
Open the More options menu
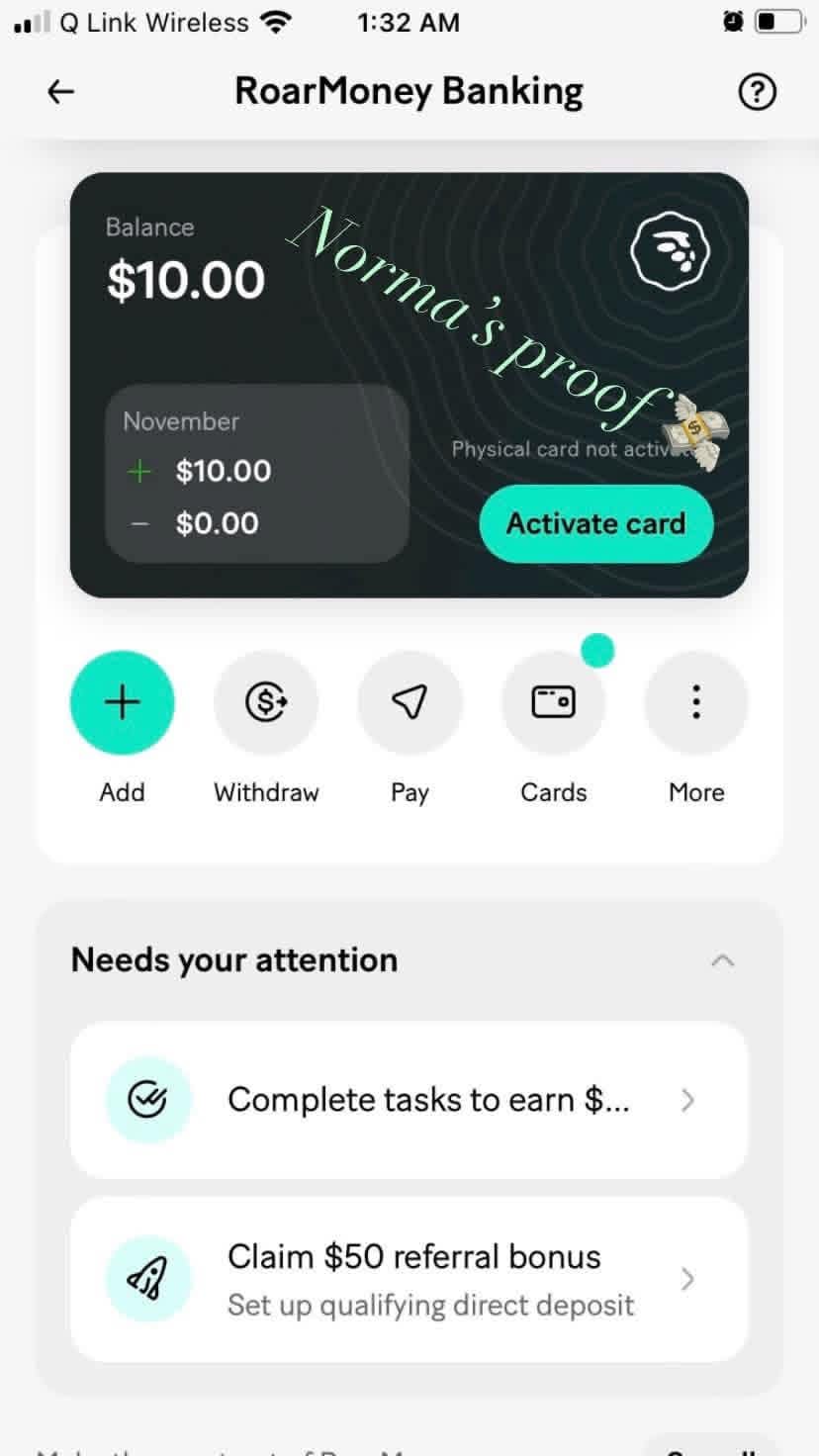(696, 702)
